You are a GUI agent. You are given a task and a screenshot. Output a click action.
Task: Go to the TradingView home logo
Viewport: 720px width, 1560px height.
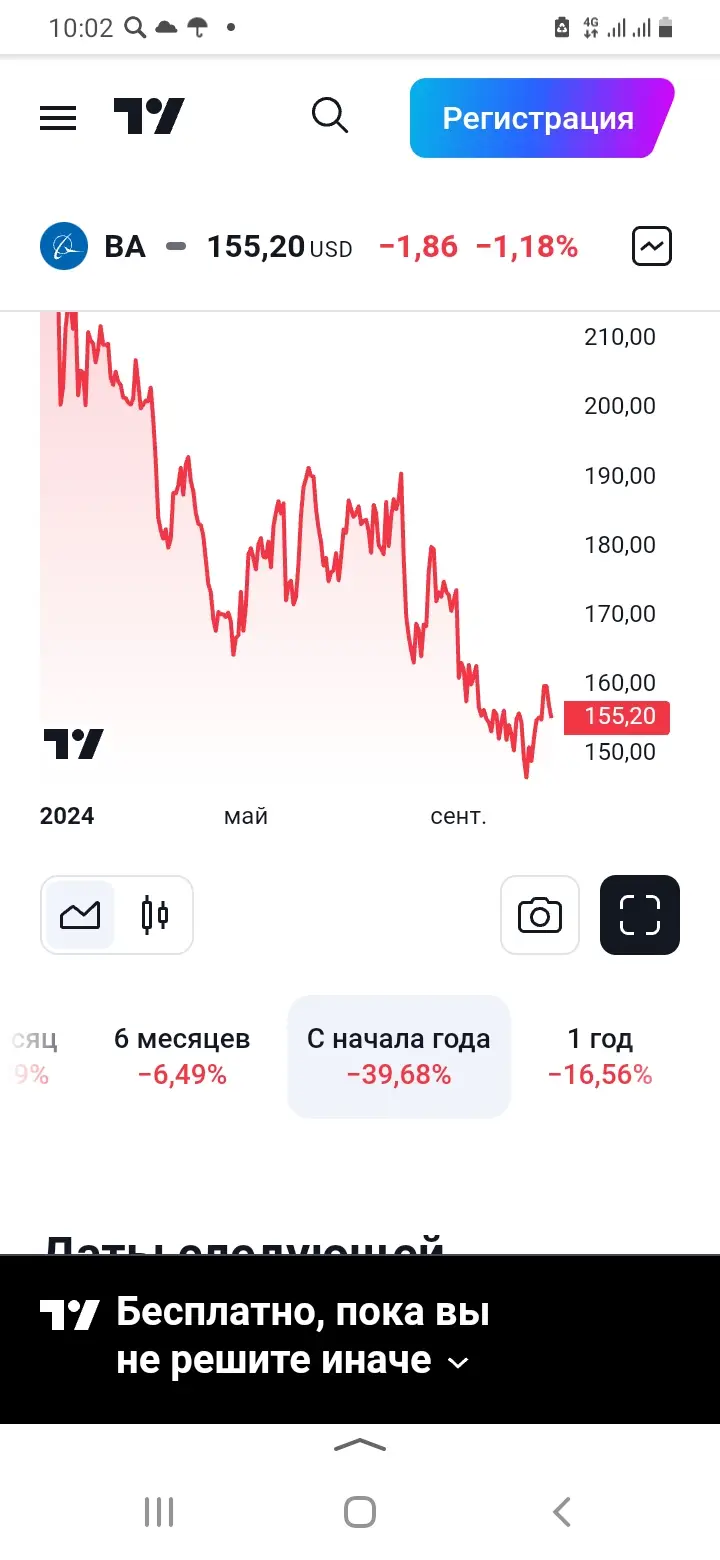149,117
